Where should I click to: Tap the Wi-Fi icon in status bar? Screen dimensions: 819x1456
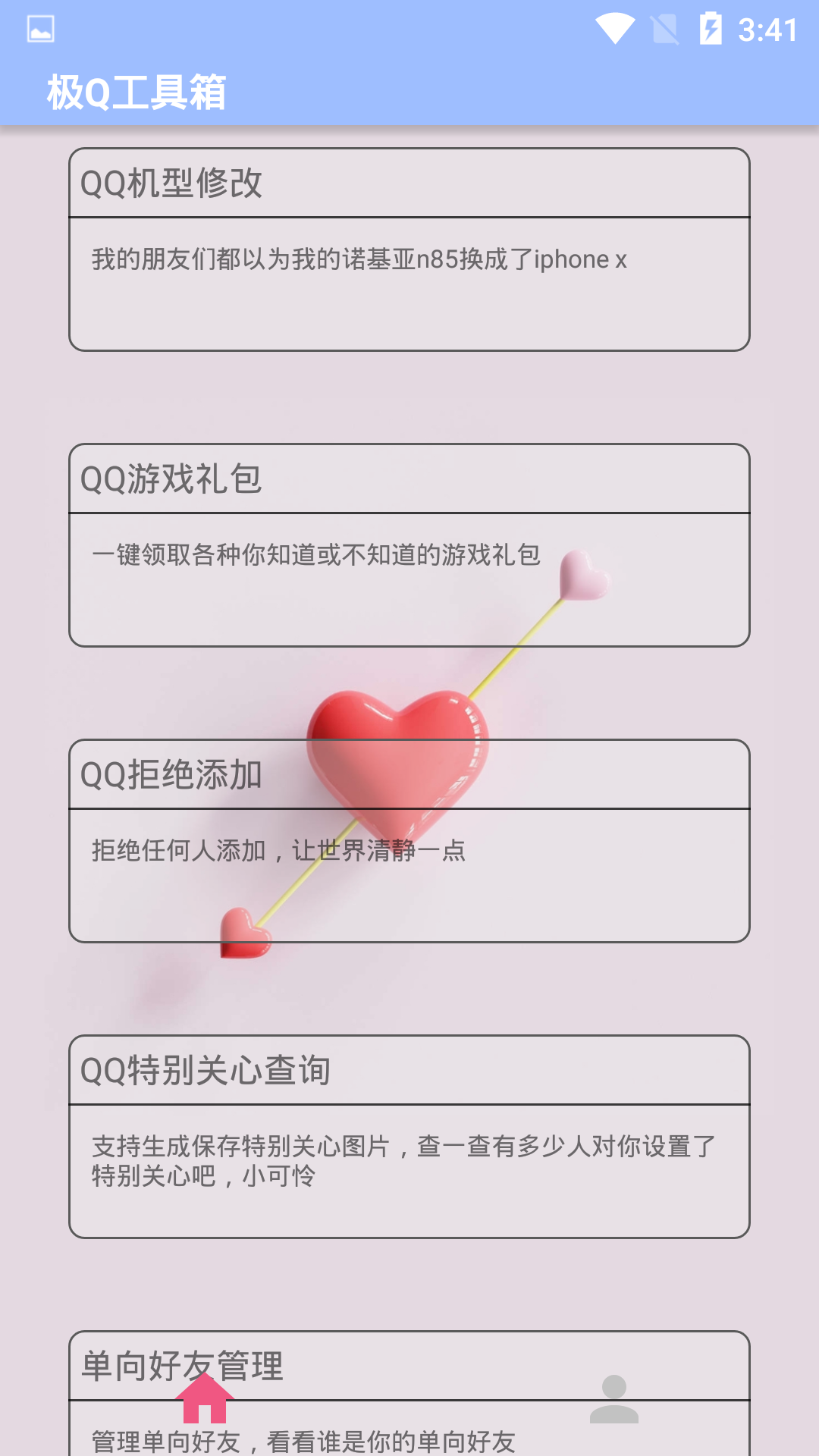click(x=617, y=25)
